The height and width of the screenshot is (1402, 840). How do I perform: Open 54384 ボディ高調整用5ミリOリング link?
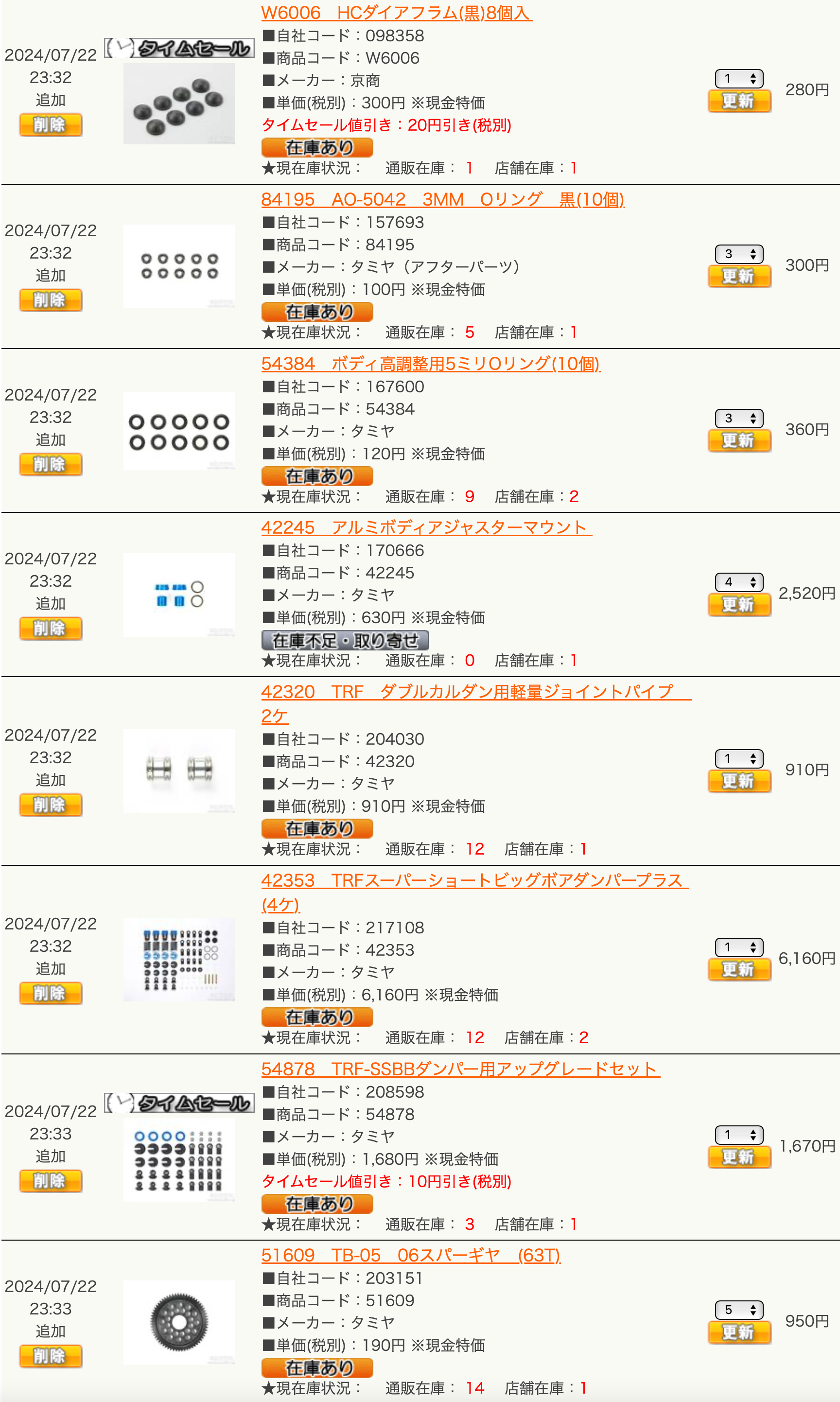[430, 363]
